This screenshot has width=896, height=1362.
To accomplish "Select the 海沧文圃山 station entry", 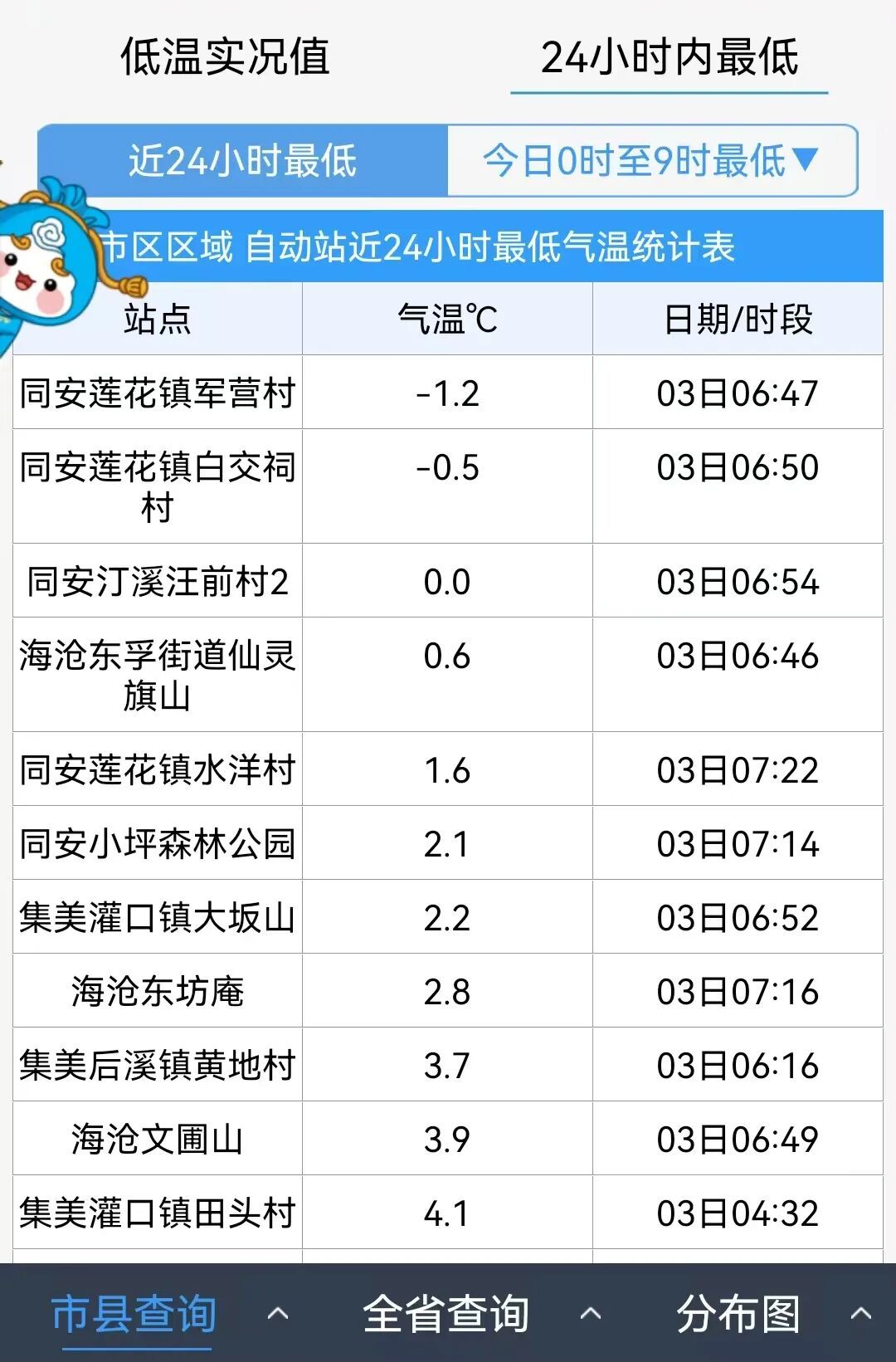I will [158, 1140].
